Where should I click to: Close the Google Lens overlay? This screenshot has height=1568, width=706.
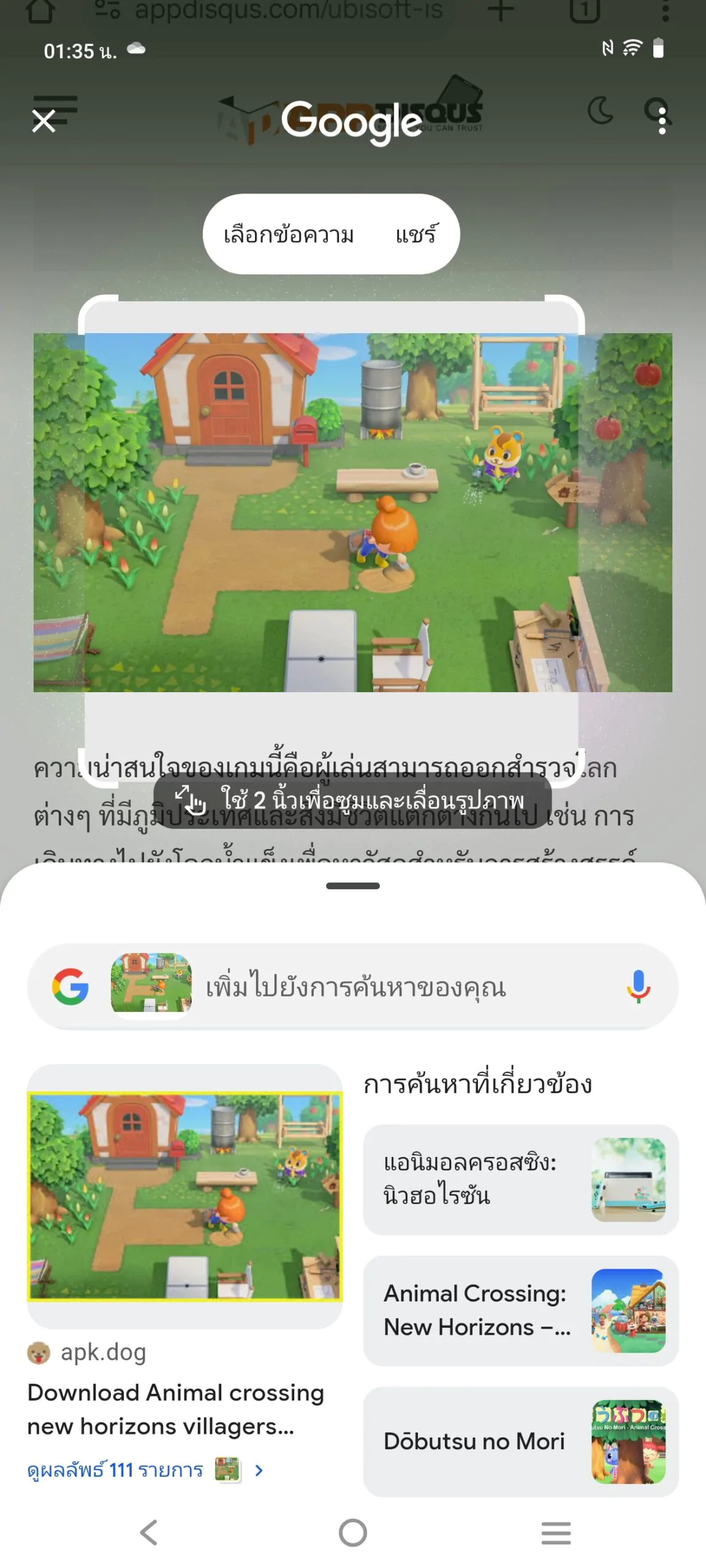click(44, 121)
